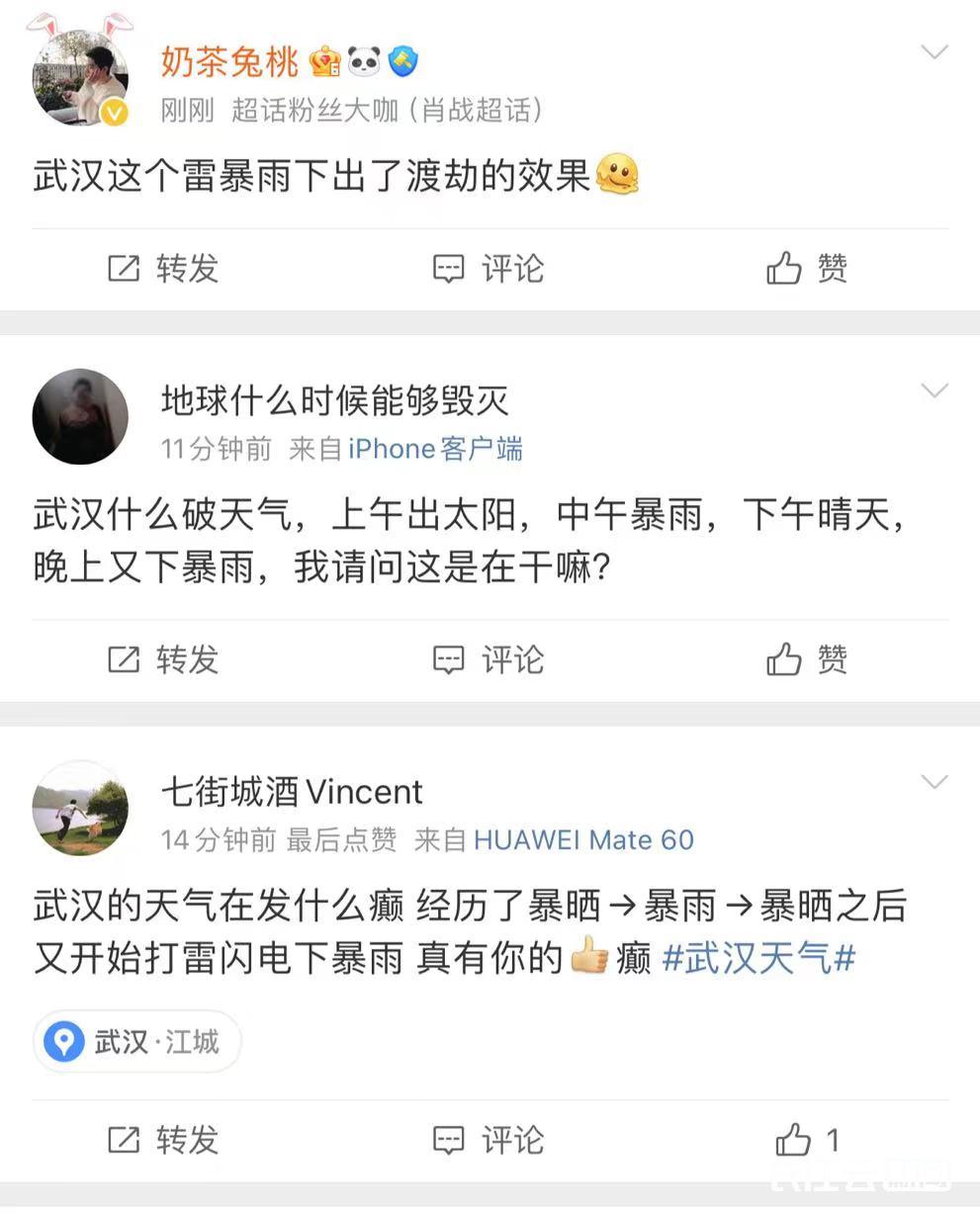The width and height of the screenshot is (980, 1214).
Task: Comment on 七街城酒Vincent's post
Action: click(x=489, y=1140)
